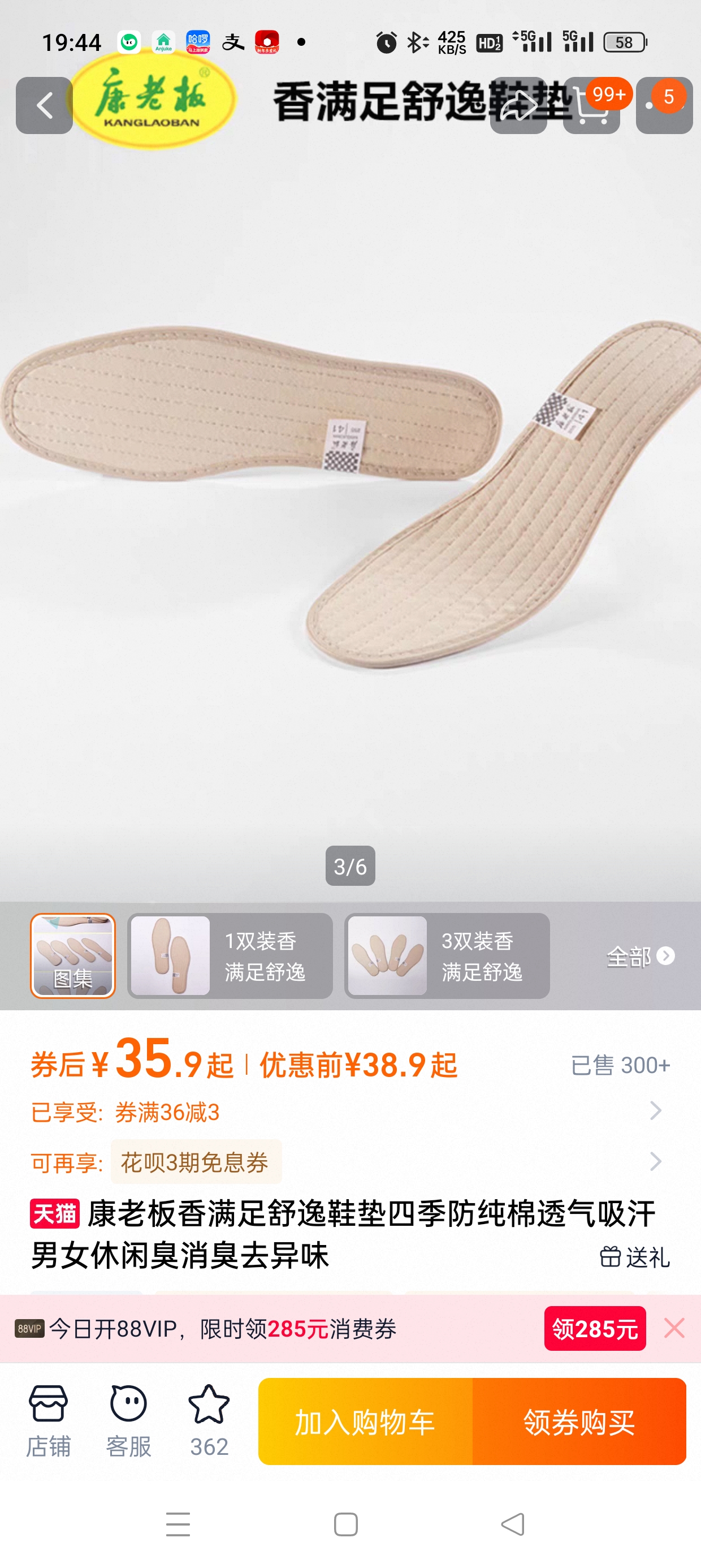Contact 客服 customer service

128,1421
